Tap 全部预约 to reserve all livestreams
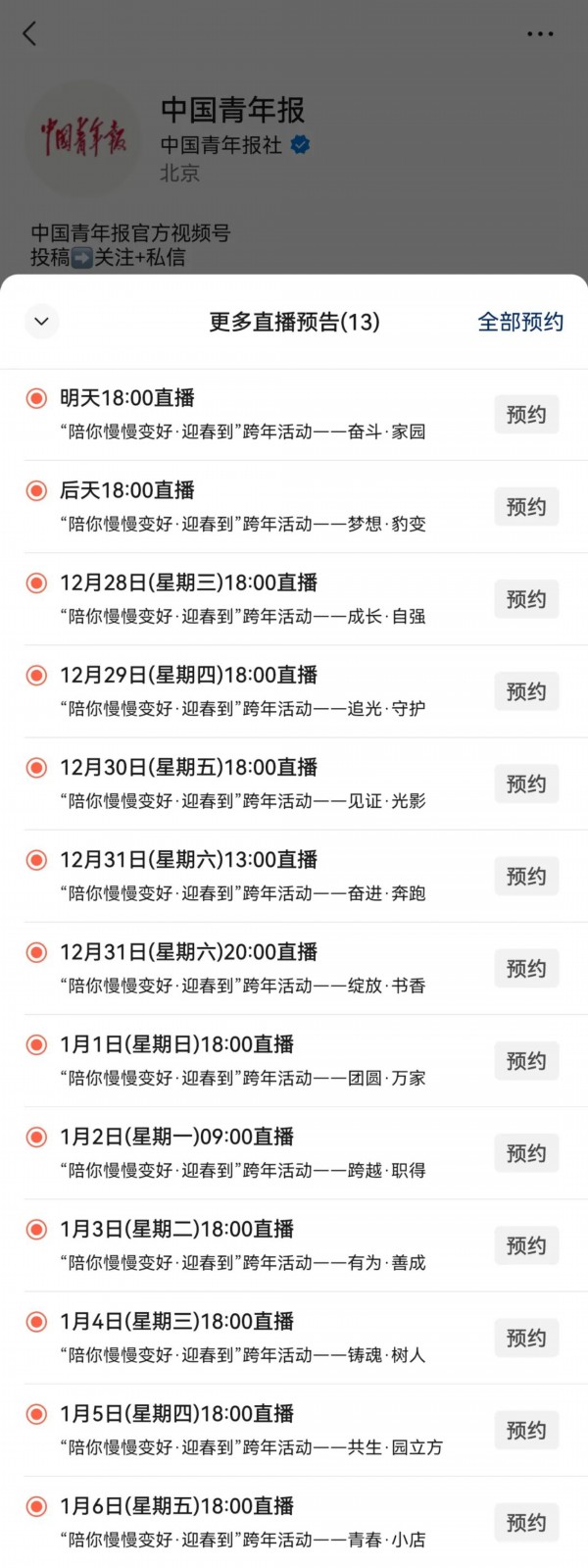This screenshot has width=588, height=1568. pyautogui.click(x=520, y=322)
